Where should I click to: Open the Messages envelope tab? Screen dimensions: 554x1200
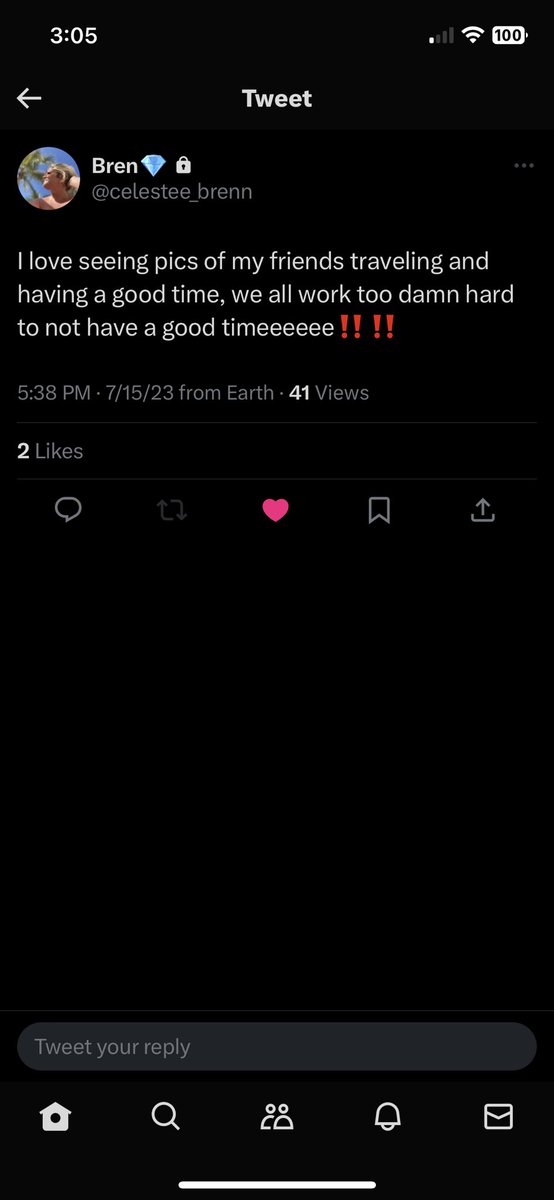click(x=498, y=1116)
